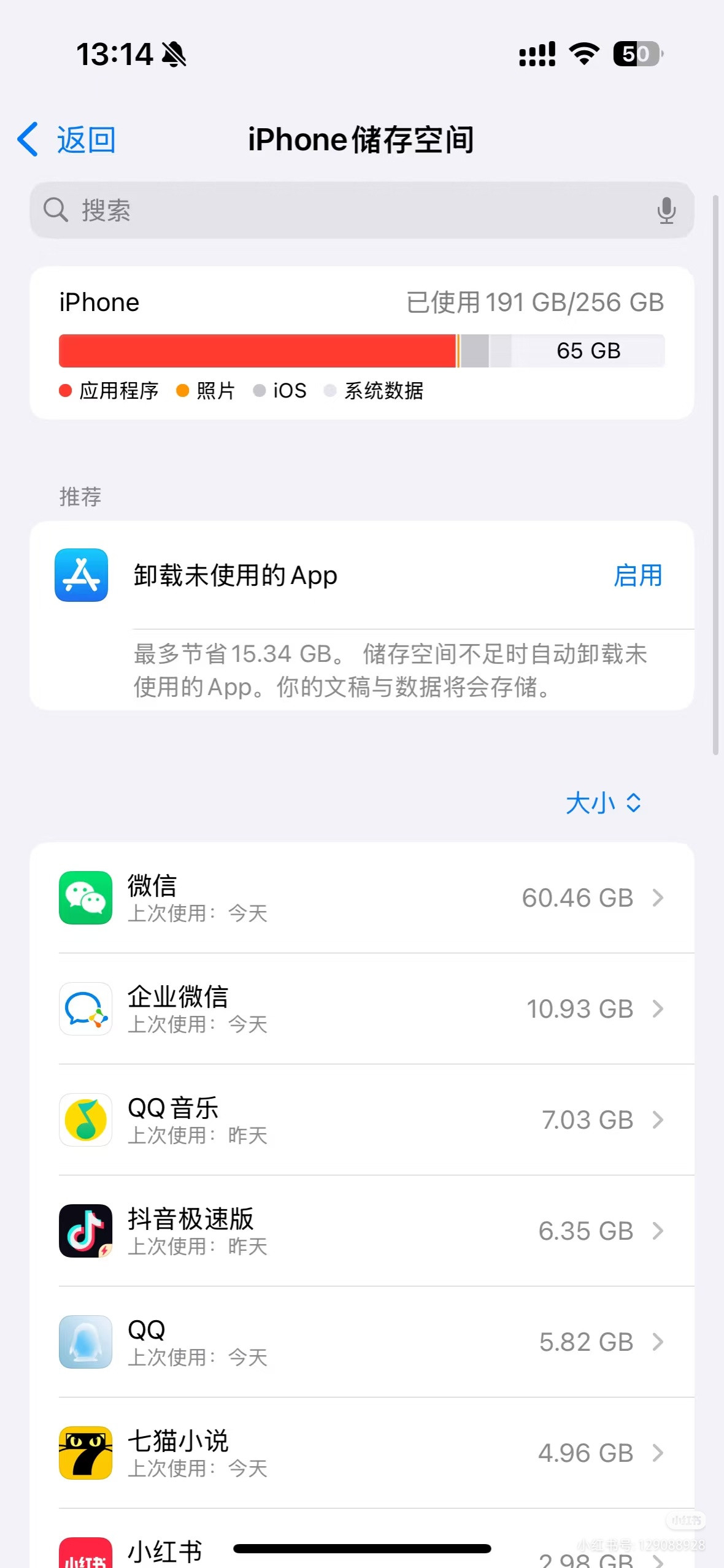The image size is (724, 1568).
Task: Tap the storage usage progress bar
Action: point(362,350)
